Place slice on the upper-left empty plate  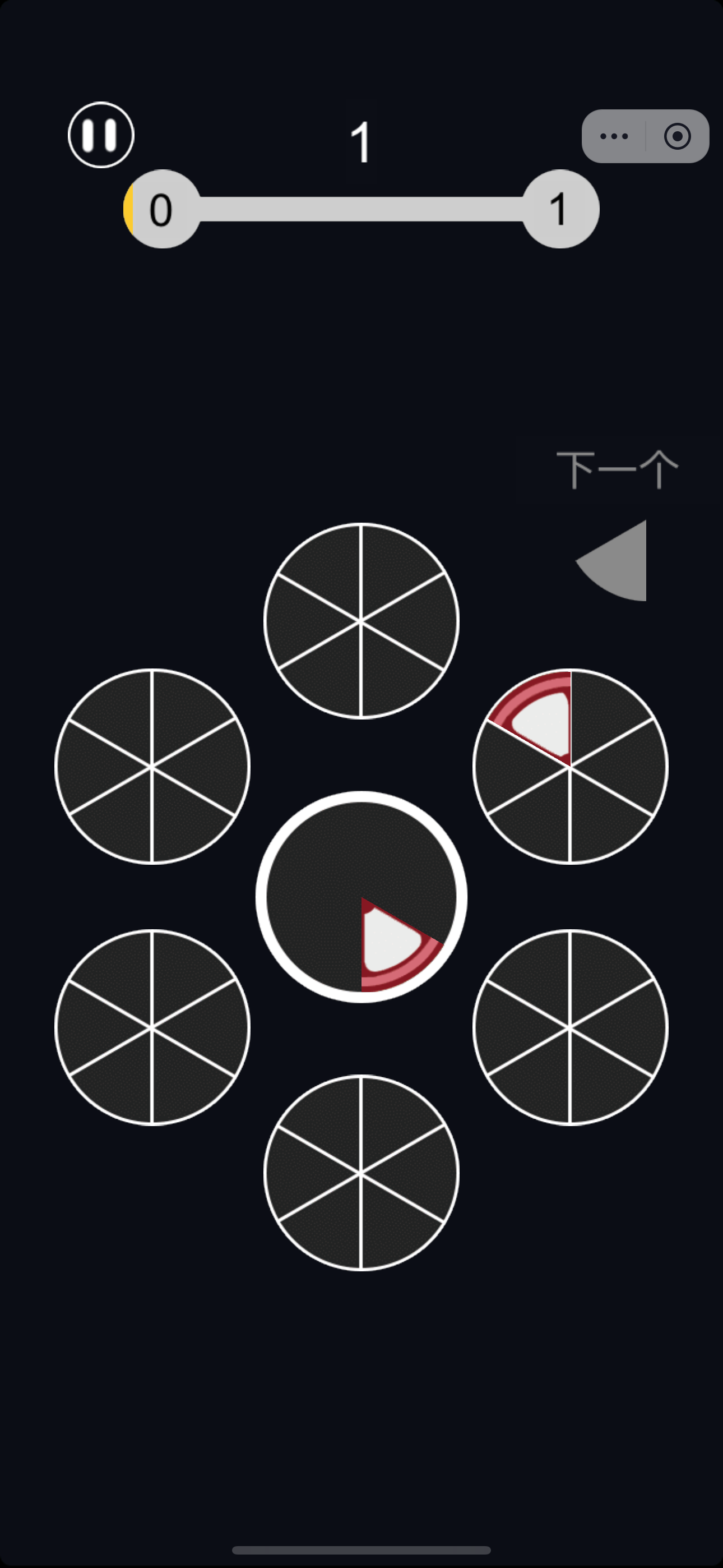pos(152,767)
